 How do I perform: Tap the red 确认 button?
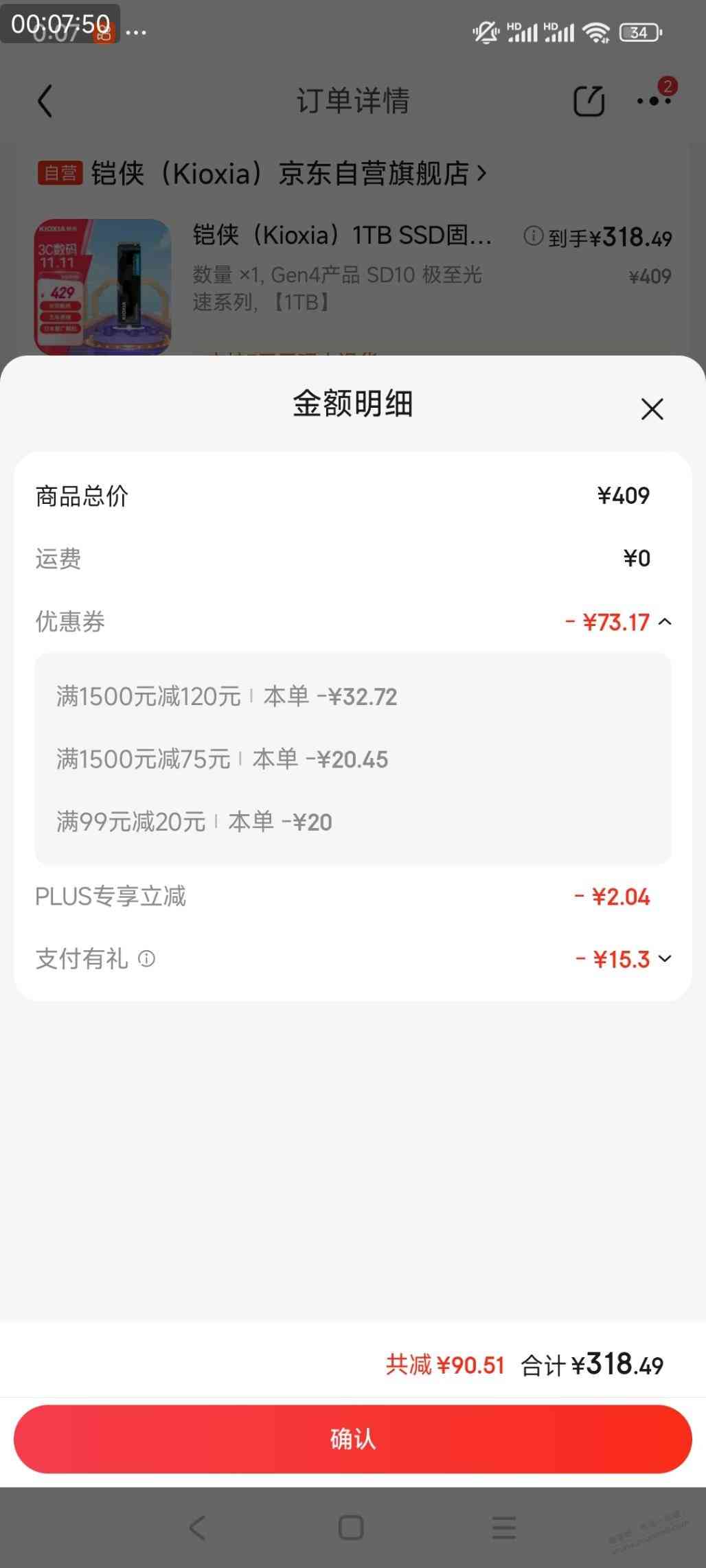[x=353, y=1438]
